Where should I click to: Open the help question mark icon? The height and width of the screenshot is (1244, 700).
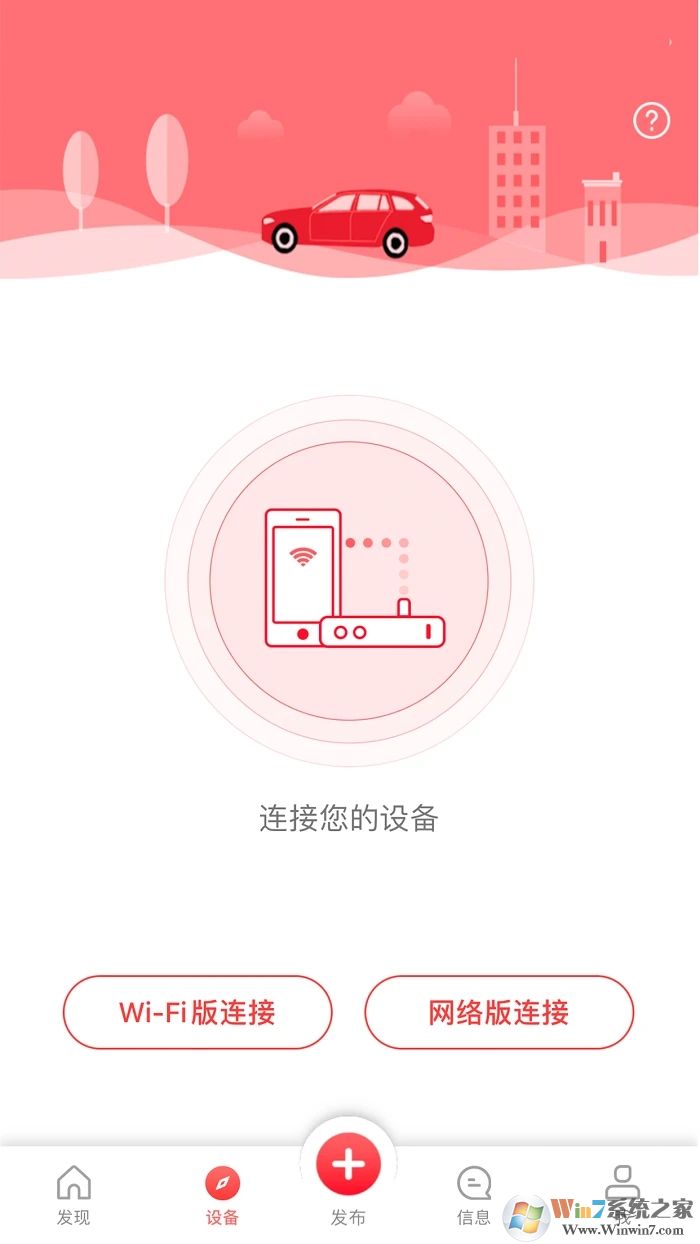[x=651, y=121]
